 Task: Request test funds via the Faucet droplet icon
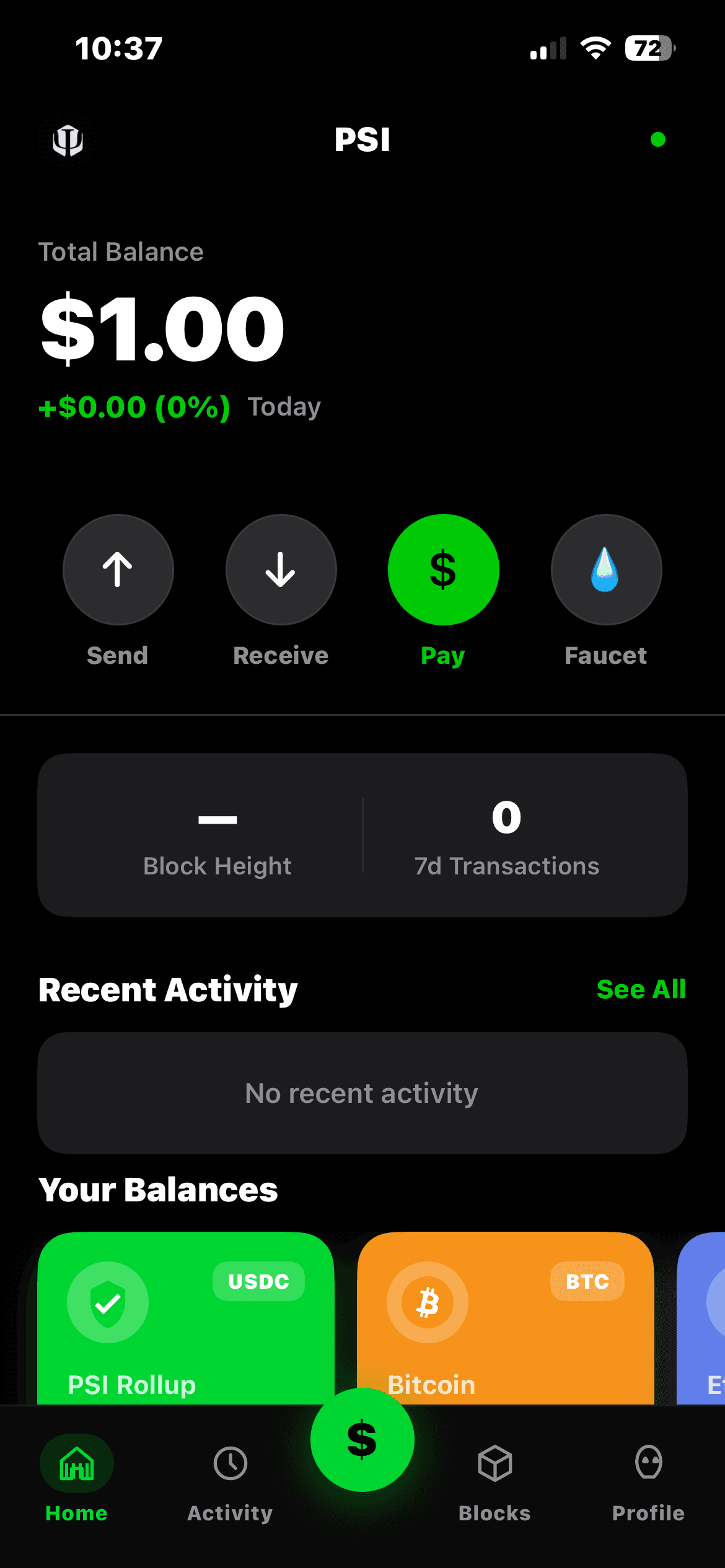[605, 570]
